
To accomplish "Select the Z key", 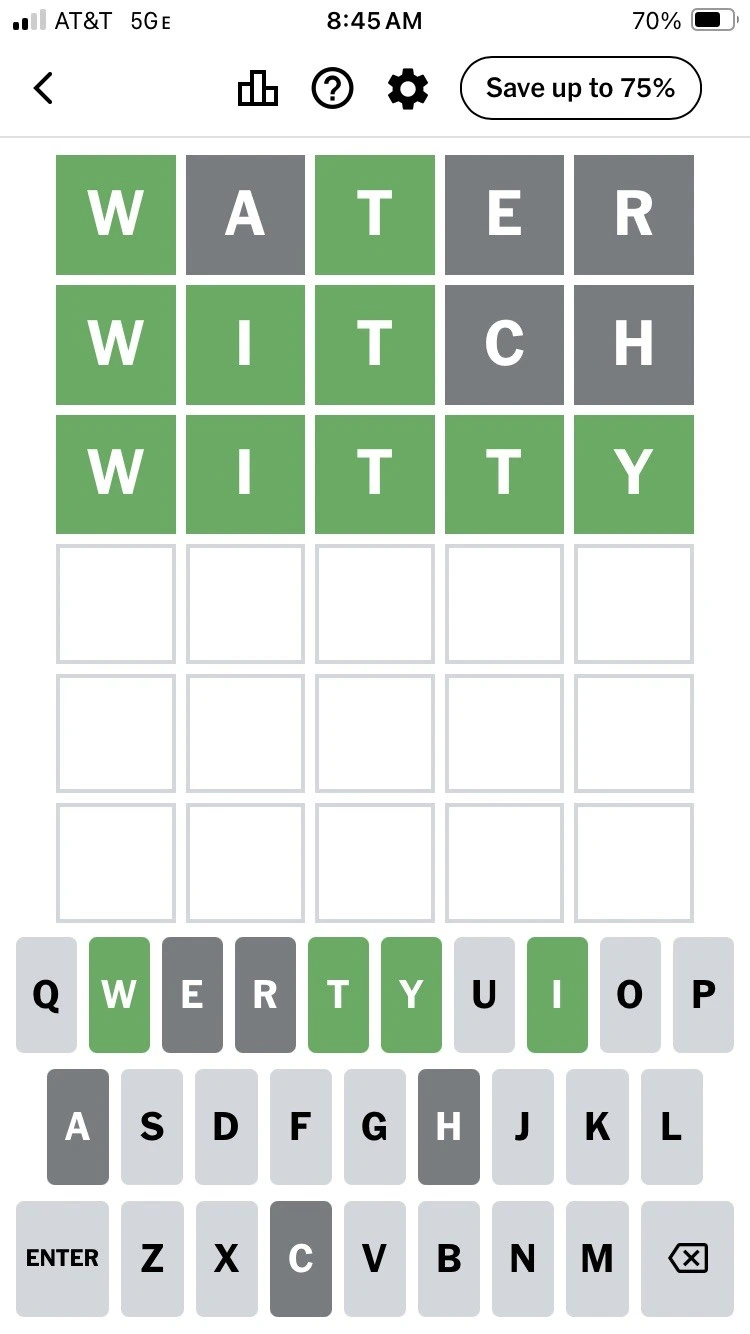I will tap(152, 1258).
